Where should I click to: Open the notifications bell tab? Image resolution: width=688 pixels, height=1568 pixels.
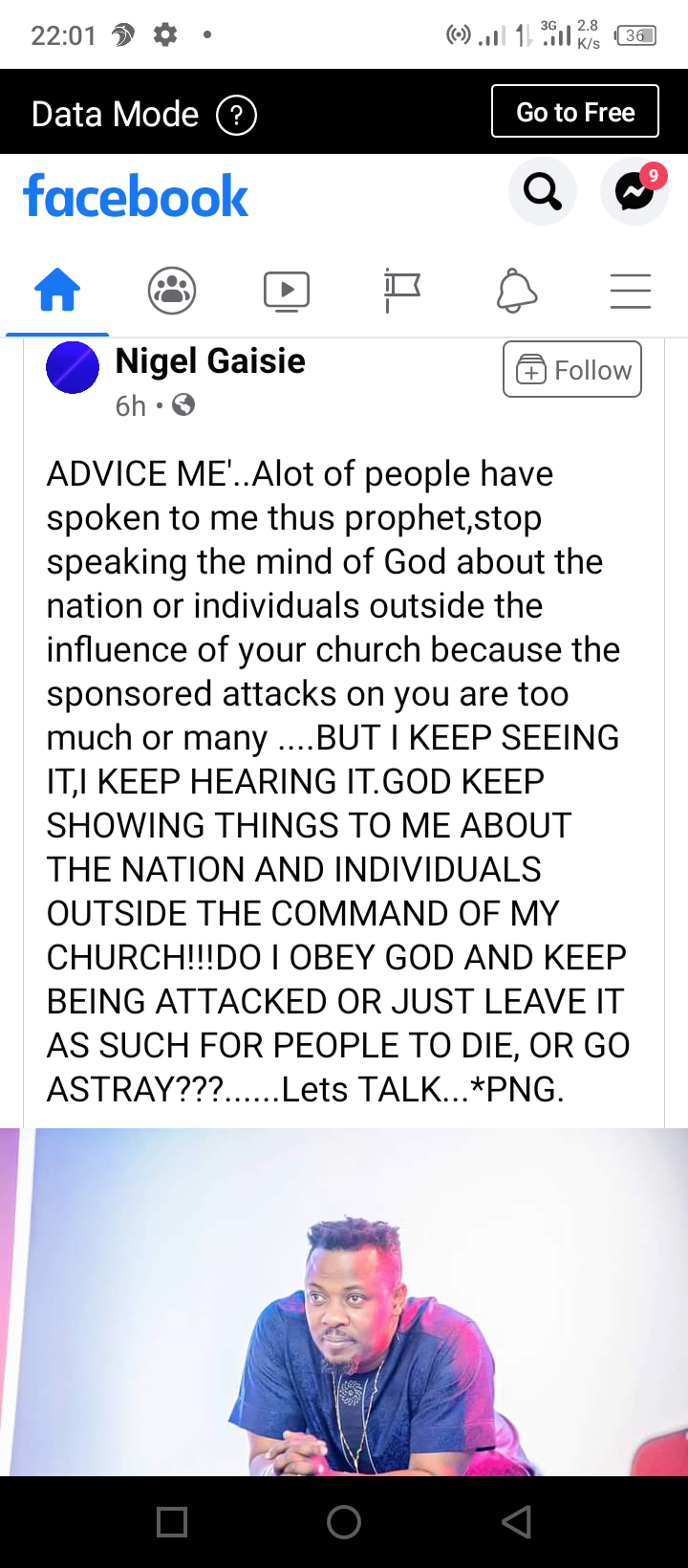tap(516, 291)
